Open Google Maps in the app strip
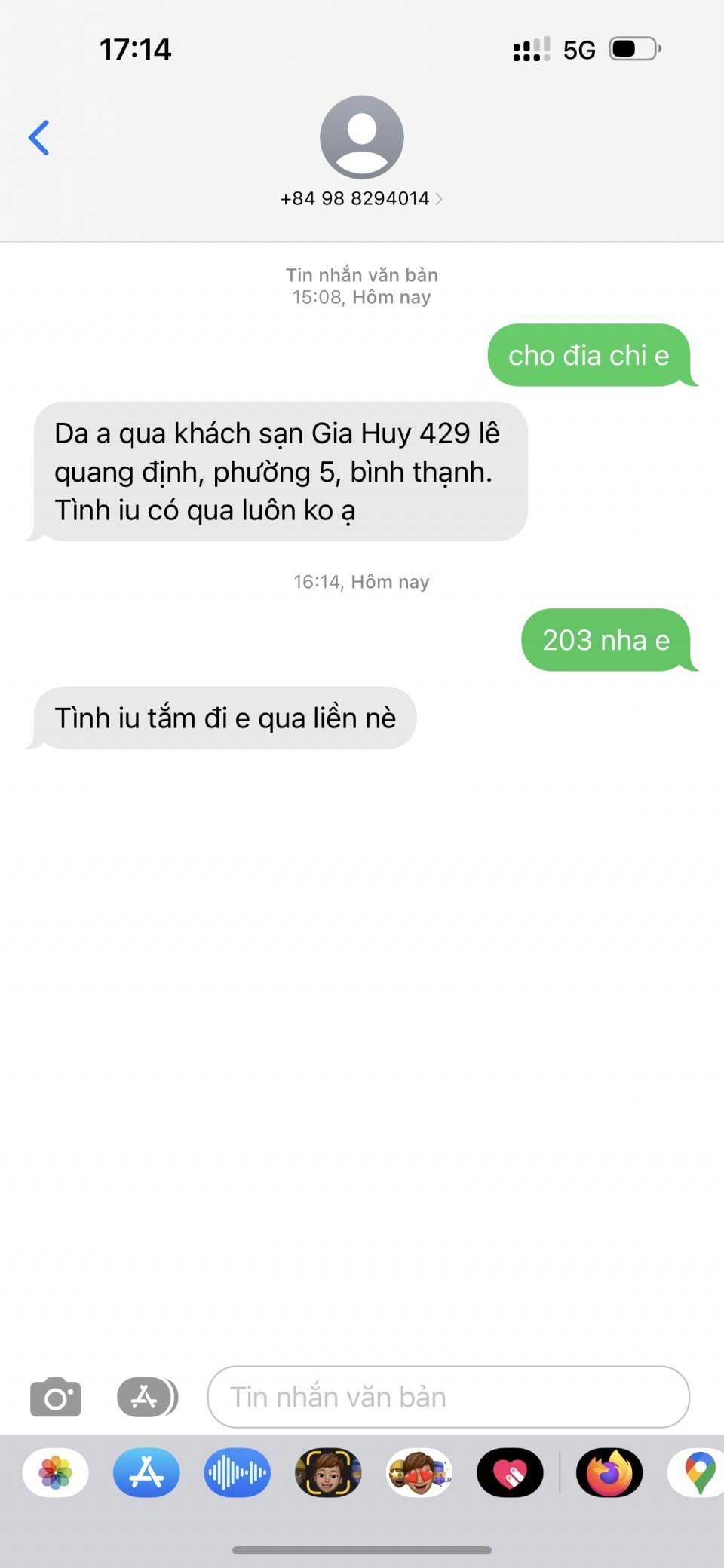The width and height of the screenshot is (724, 1568). pos(698,1472)
